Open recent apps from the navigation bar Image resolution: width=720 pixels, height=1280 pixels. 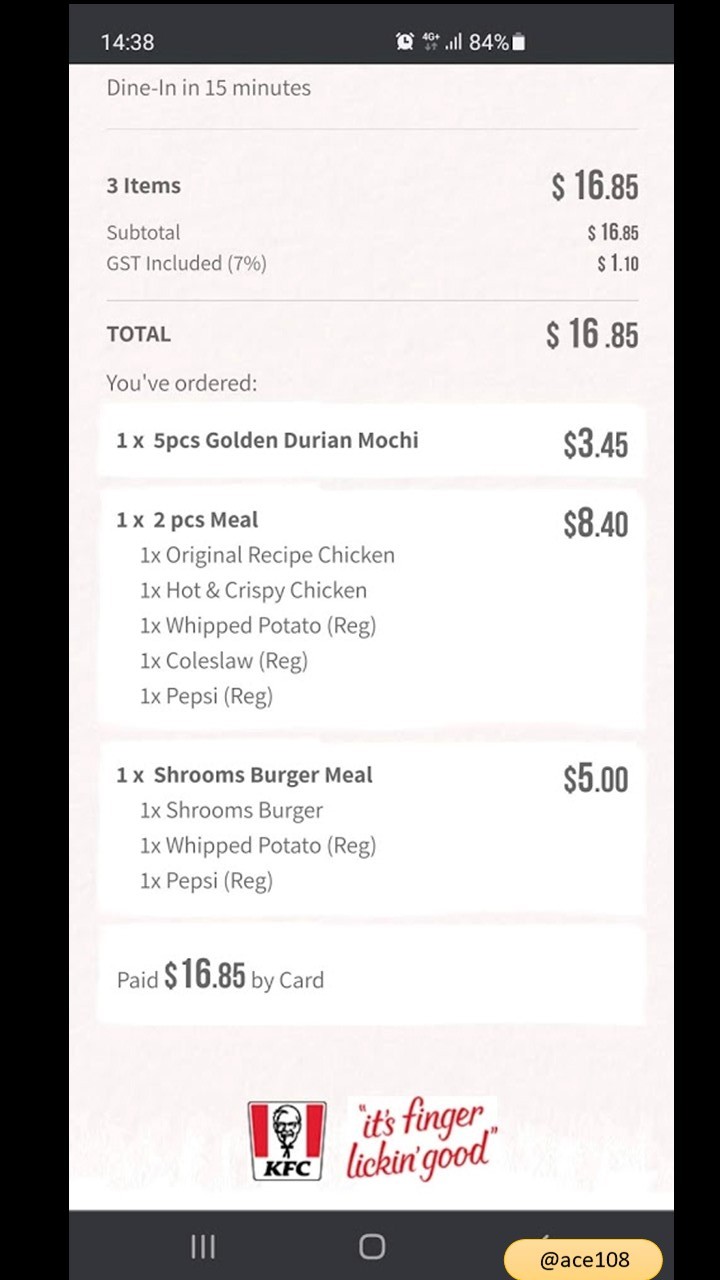[x=203, y=1246]
